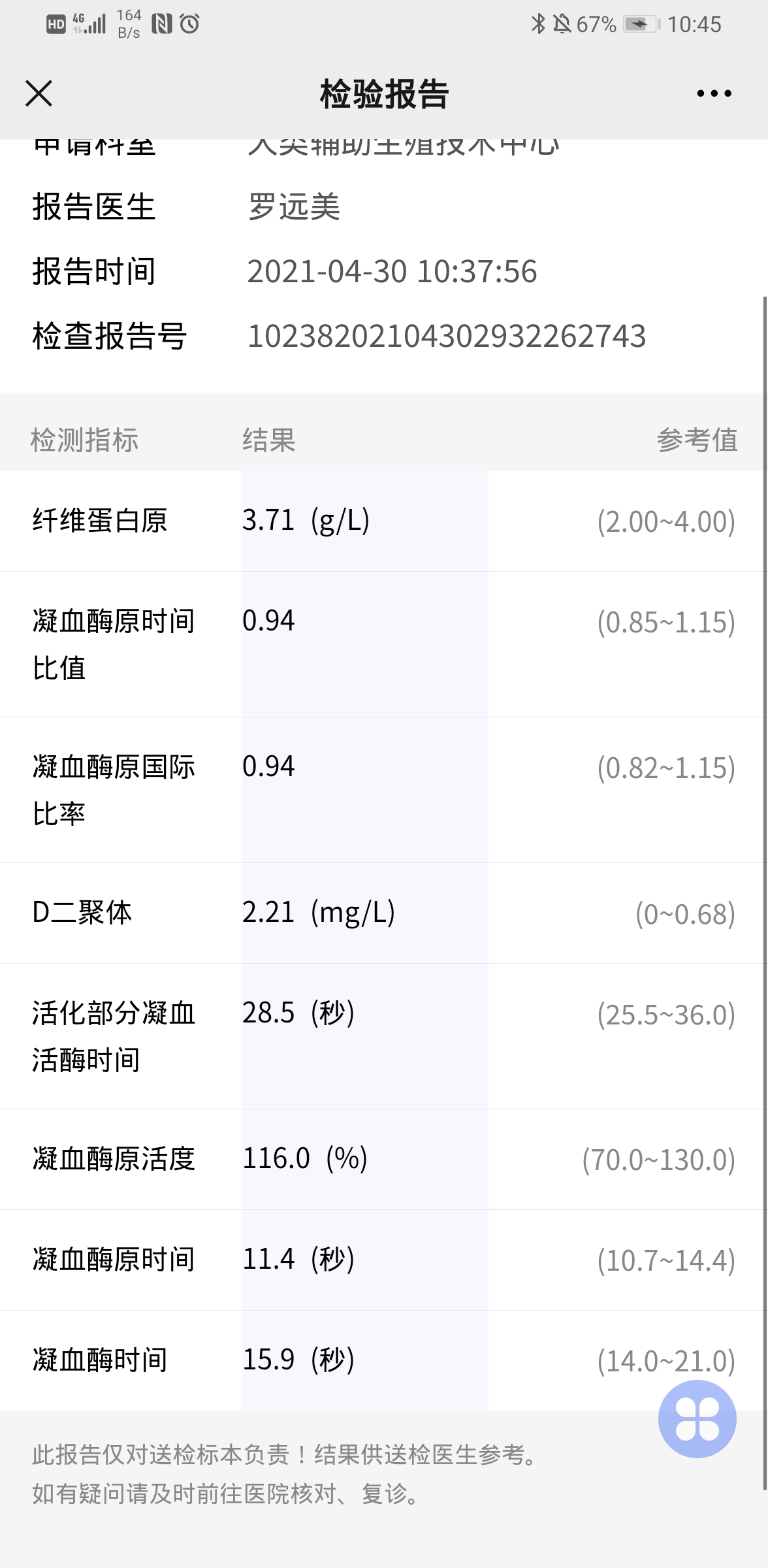Select the 检验报告 title bar
Screen dimensions: 768x1568
tap(383, 93)
